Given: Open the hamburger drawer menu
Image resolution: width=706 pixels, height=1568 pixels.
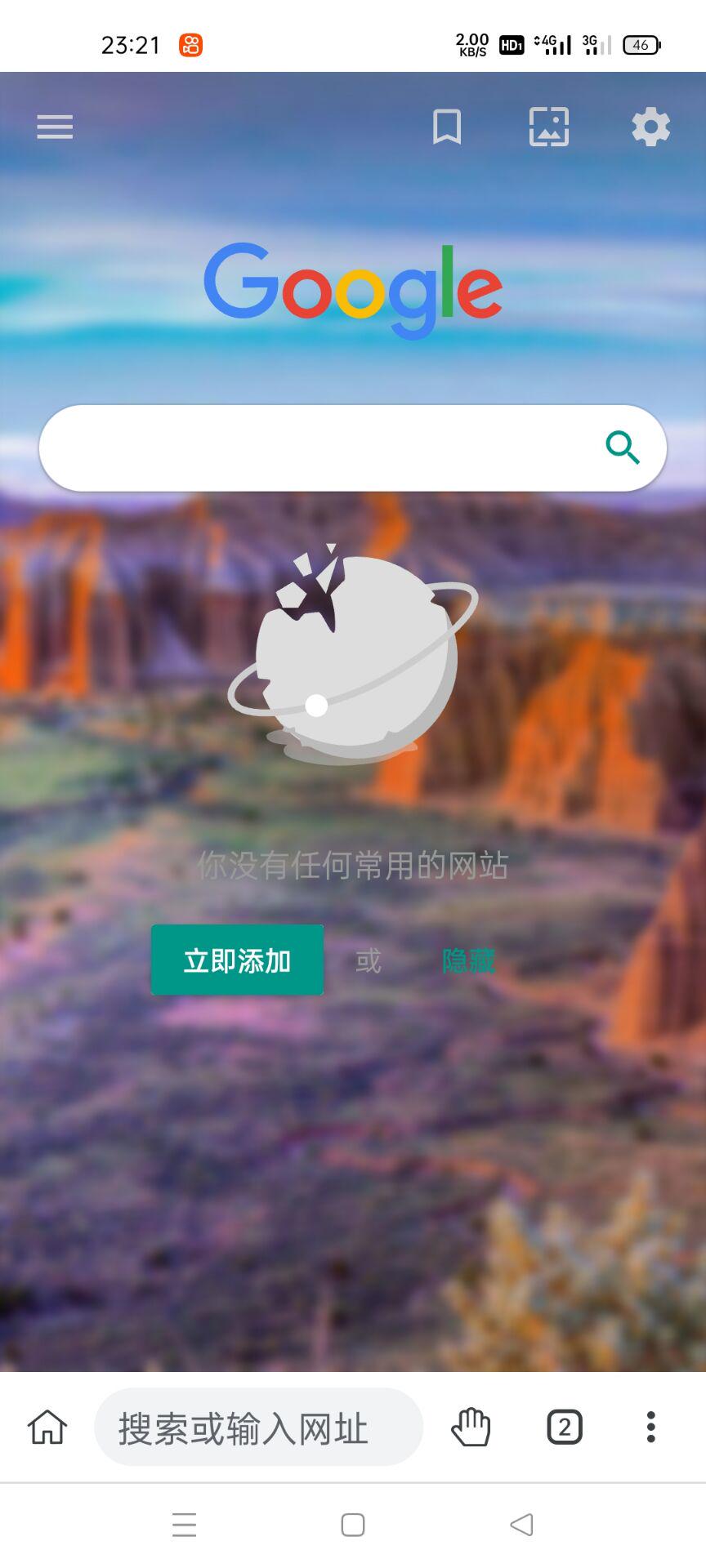Looking at the screenshot, I should point(55,127).
